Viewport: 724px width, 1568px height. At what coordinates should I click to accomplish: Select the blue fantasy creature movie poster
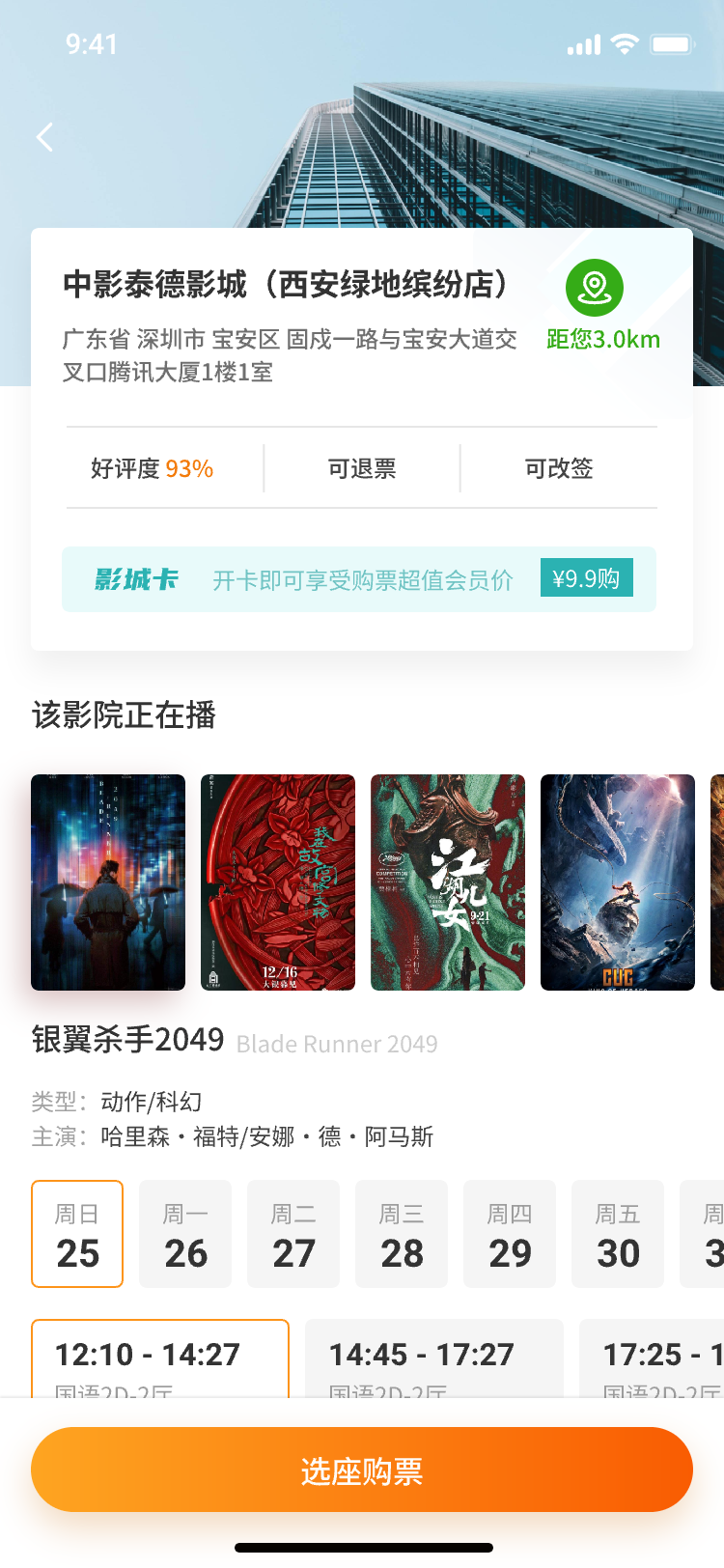(x=618, y=882)
